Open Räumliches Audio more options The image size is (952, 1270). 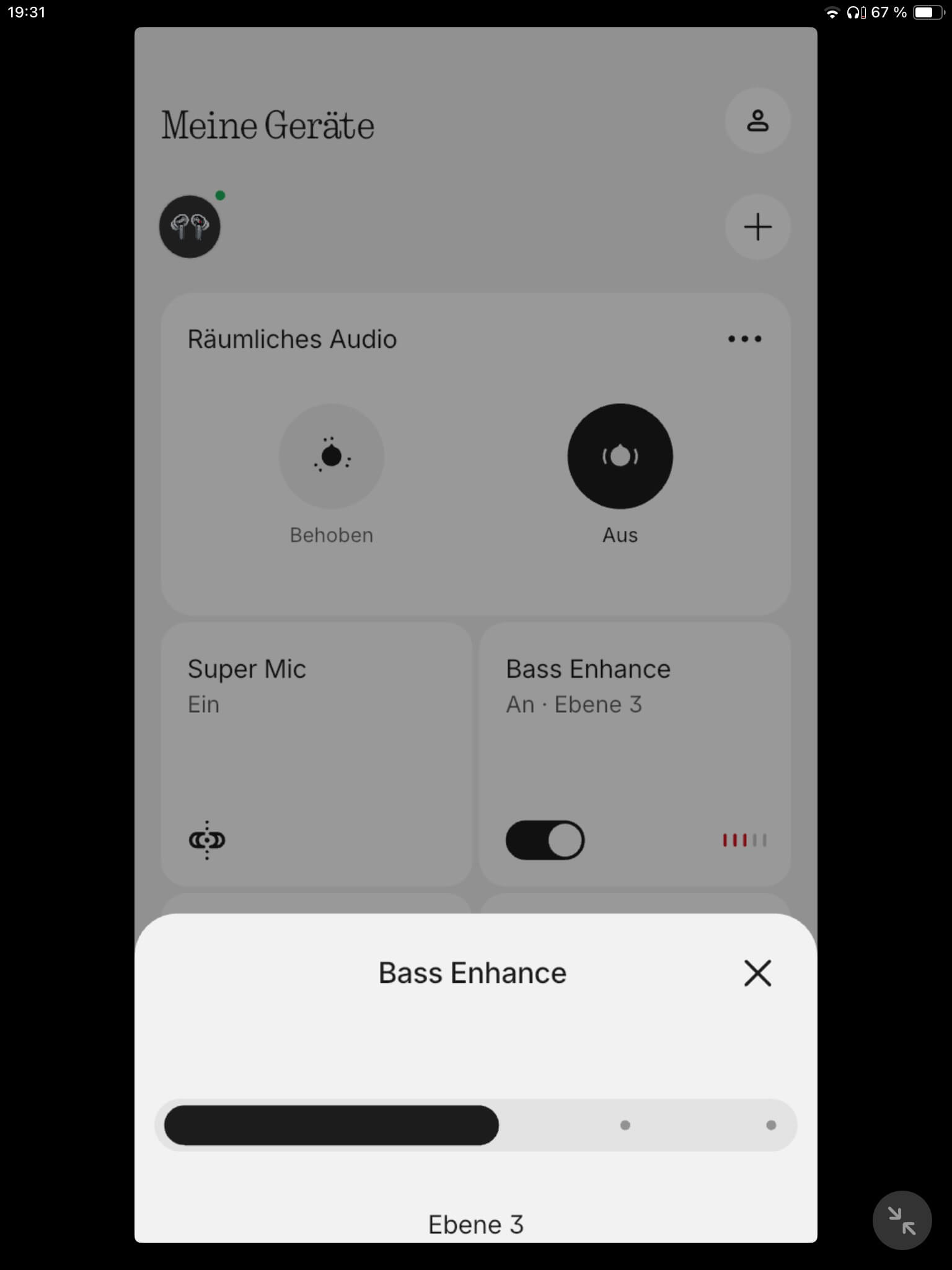744,339
